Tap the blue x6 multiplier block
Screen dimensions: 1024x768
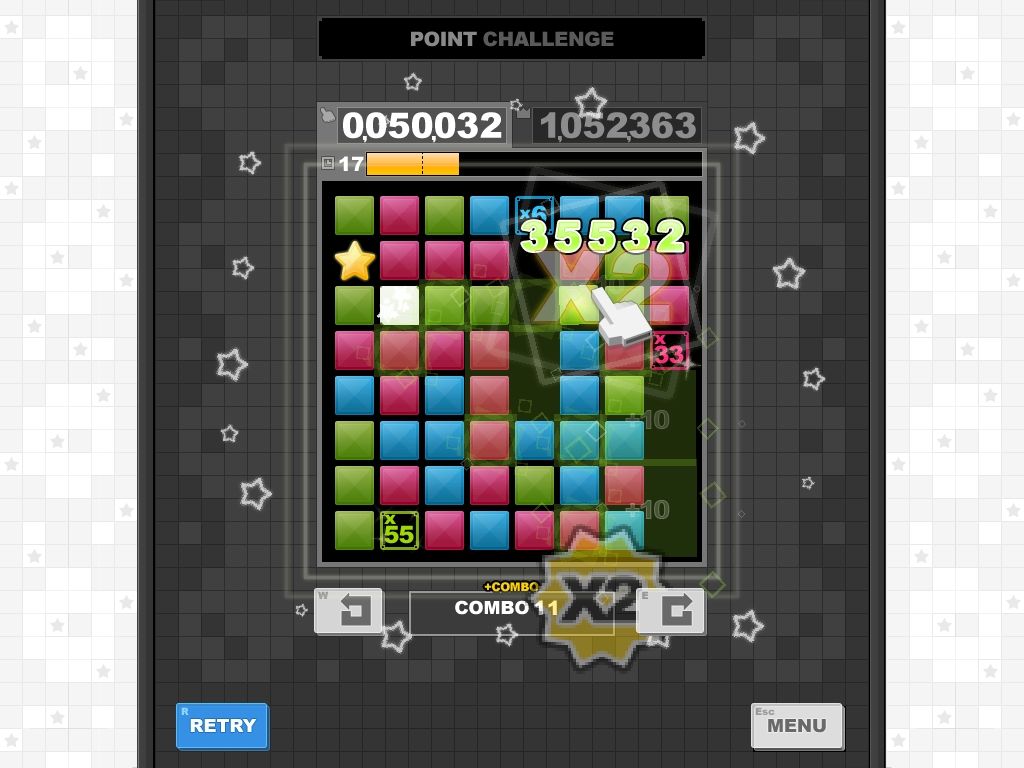point(534,212)
